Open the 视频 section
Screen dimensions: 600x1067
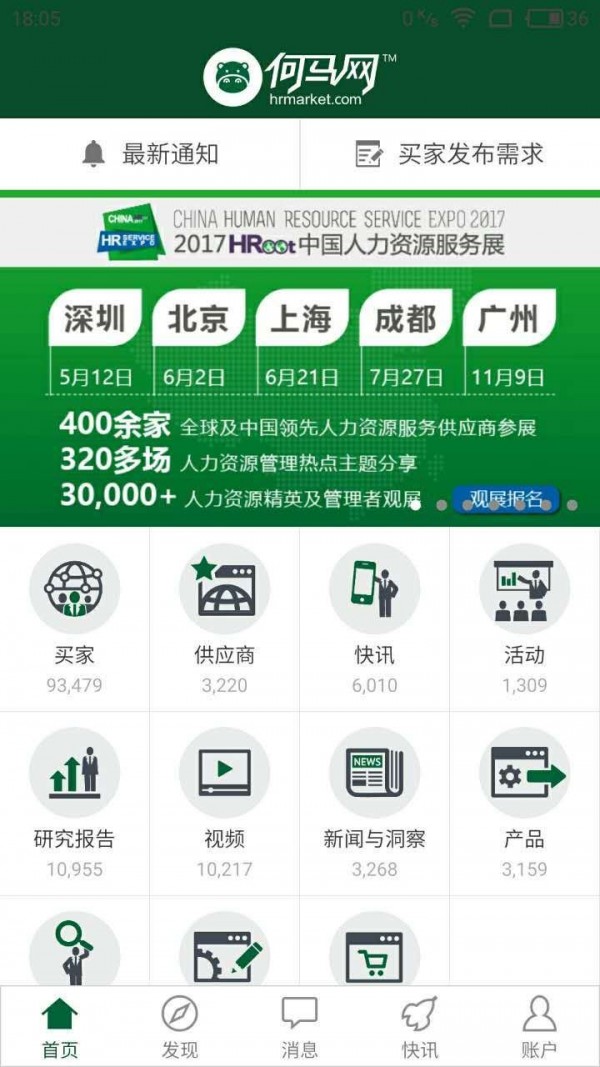224,802
